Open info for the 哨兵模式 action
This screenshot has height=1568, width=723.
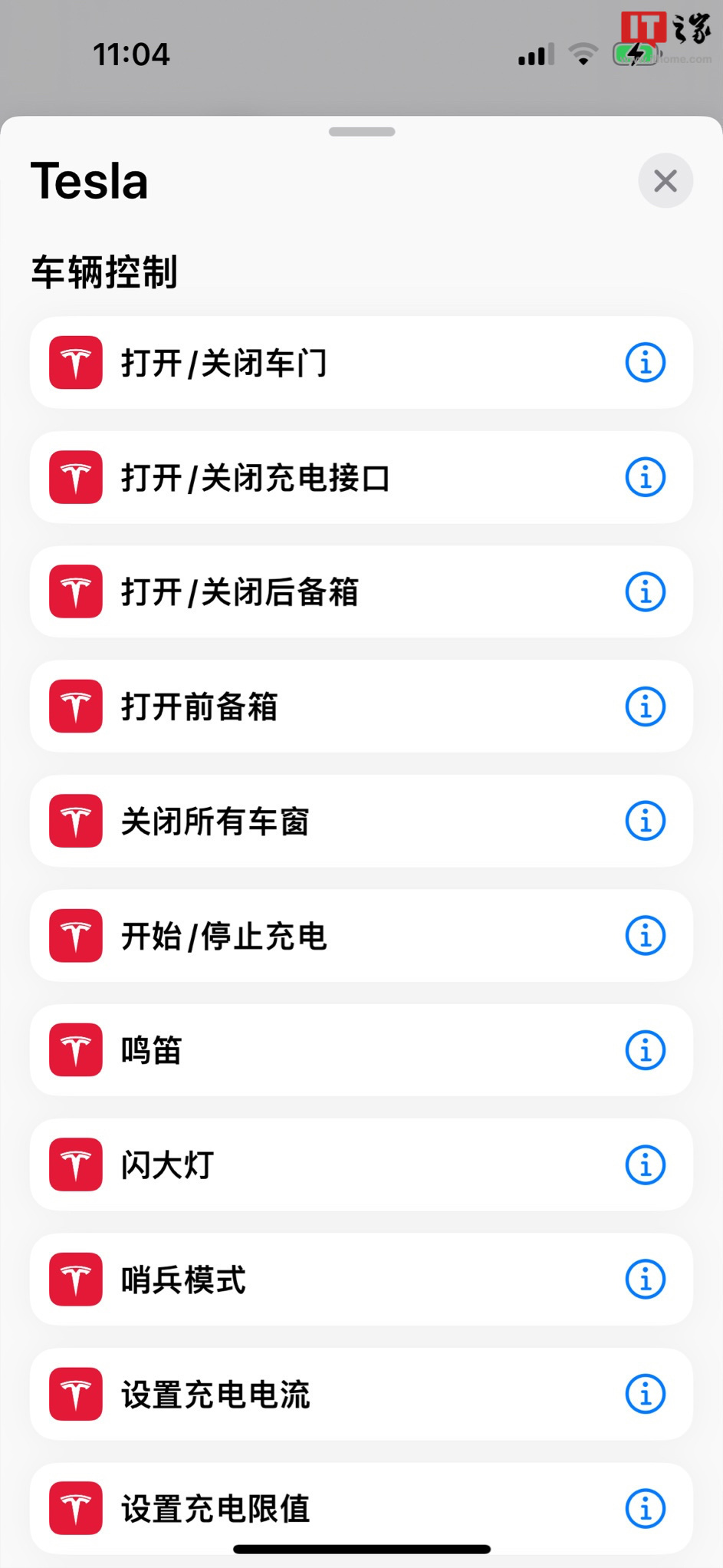[644, 1279]
